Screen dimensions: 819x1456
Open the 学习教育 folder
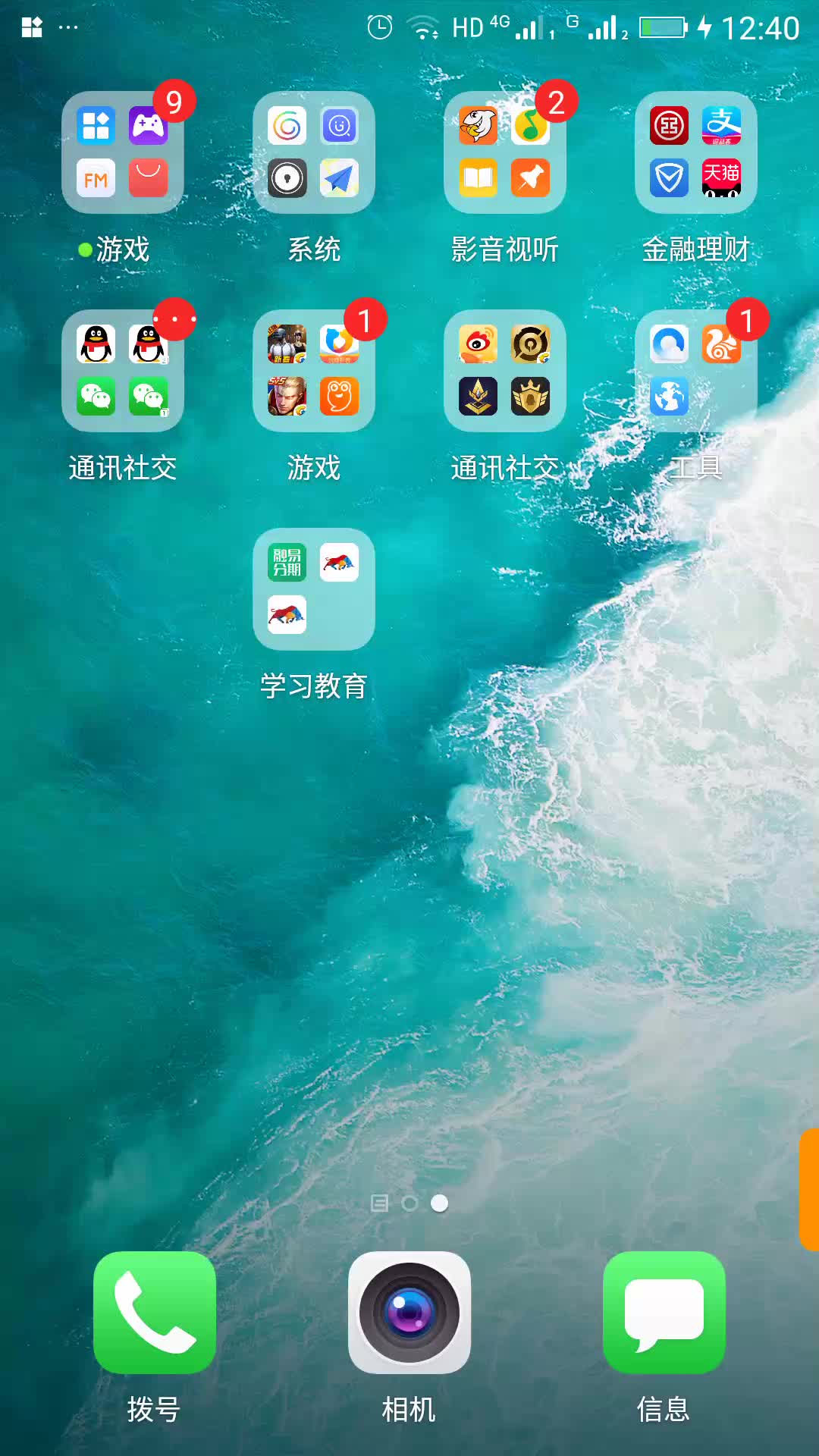[x=314, y=589]
